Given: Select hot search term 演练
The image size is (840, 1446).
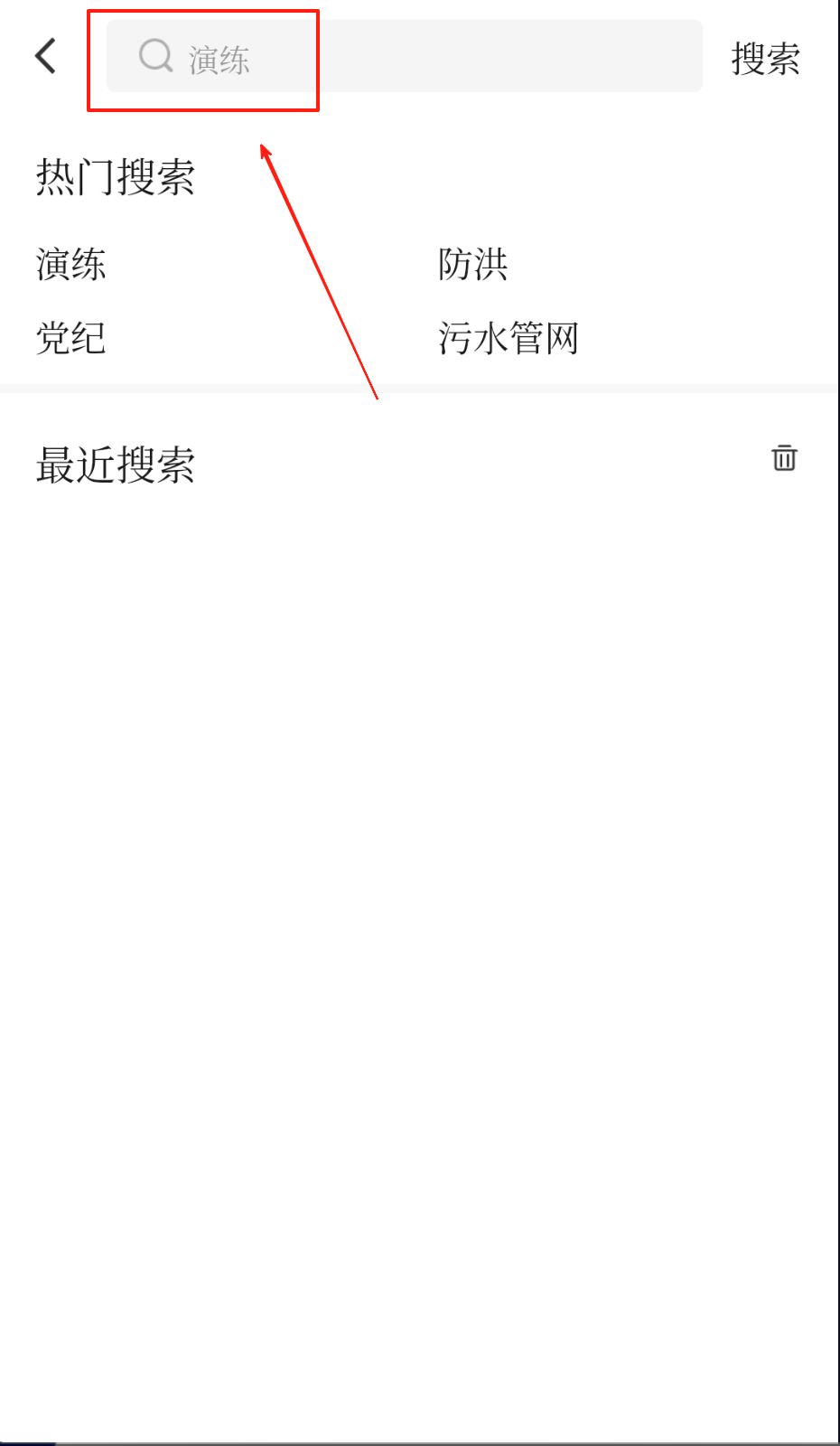Looking at the screenshot, I should click(x=71, y=265).
